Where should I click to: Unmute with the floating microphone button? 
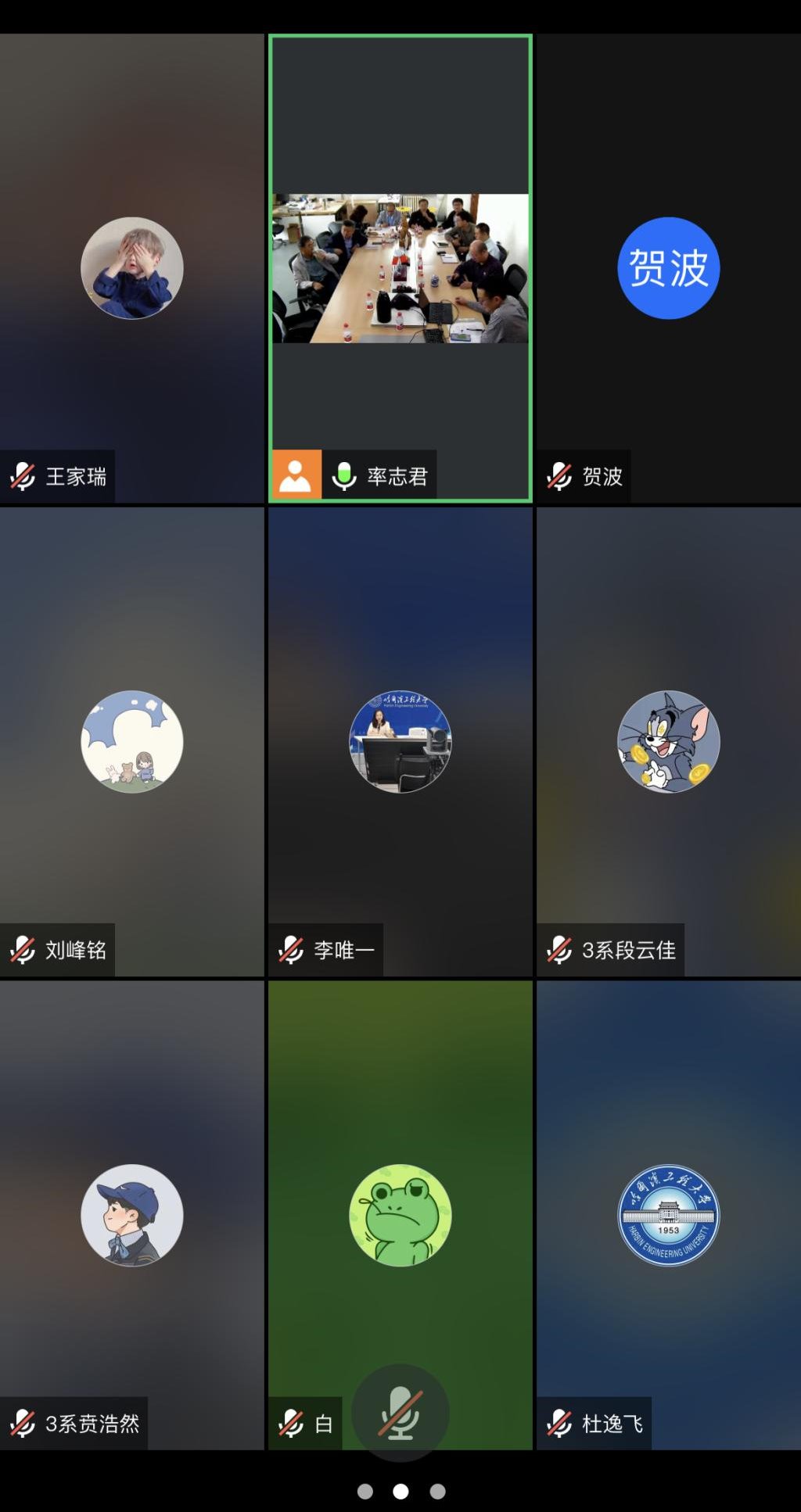400,1413
